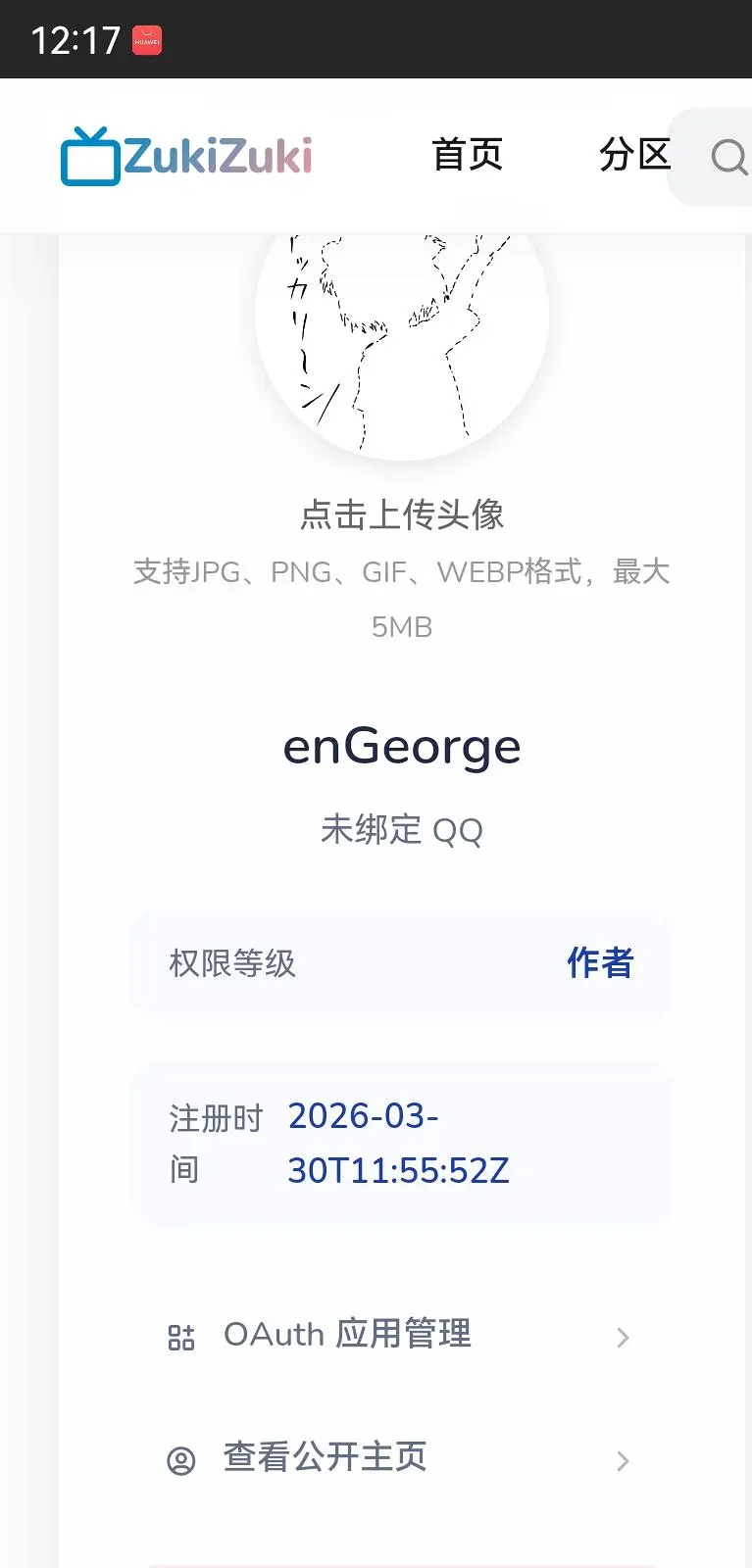Screen dimensions: 752x1568
Task: Open OAuth 应用管理 settings
Action: [399, 1336]
